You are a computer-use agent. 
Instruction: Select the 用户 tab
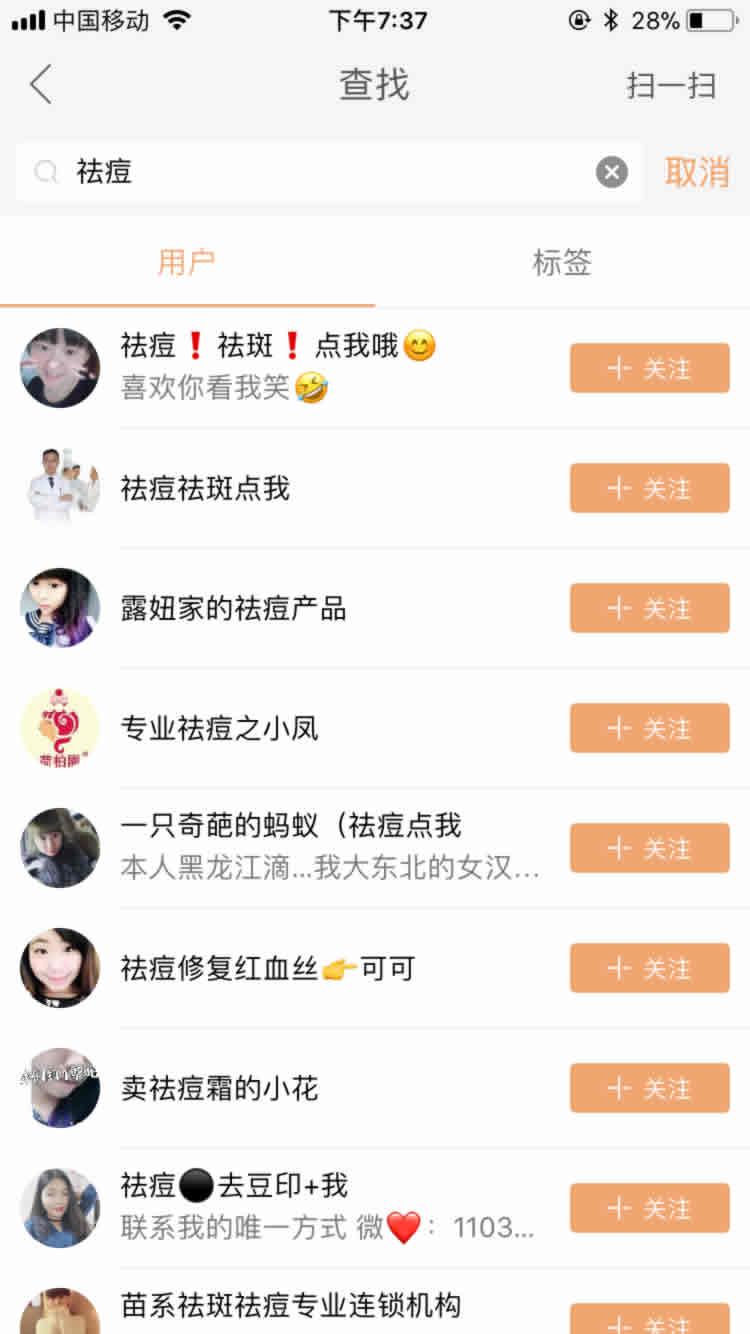coord(186,262)
